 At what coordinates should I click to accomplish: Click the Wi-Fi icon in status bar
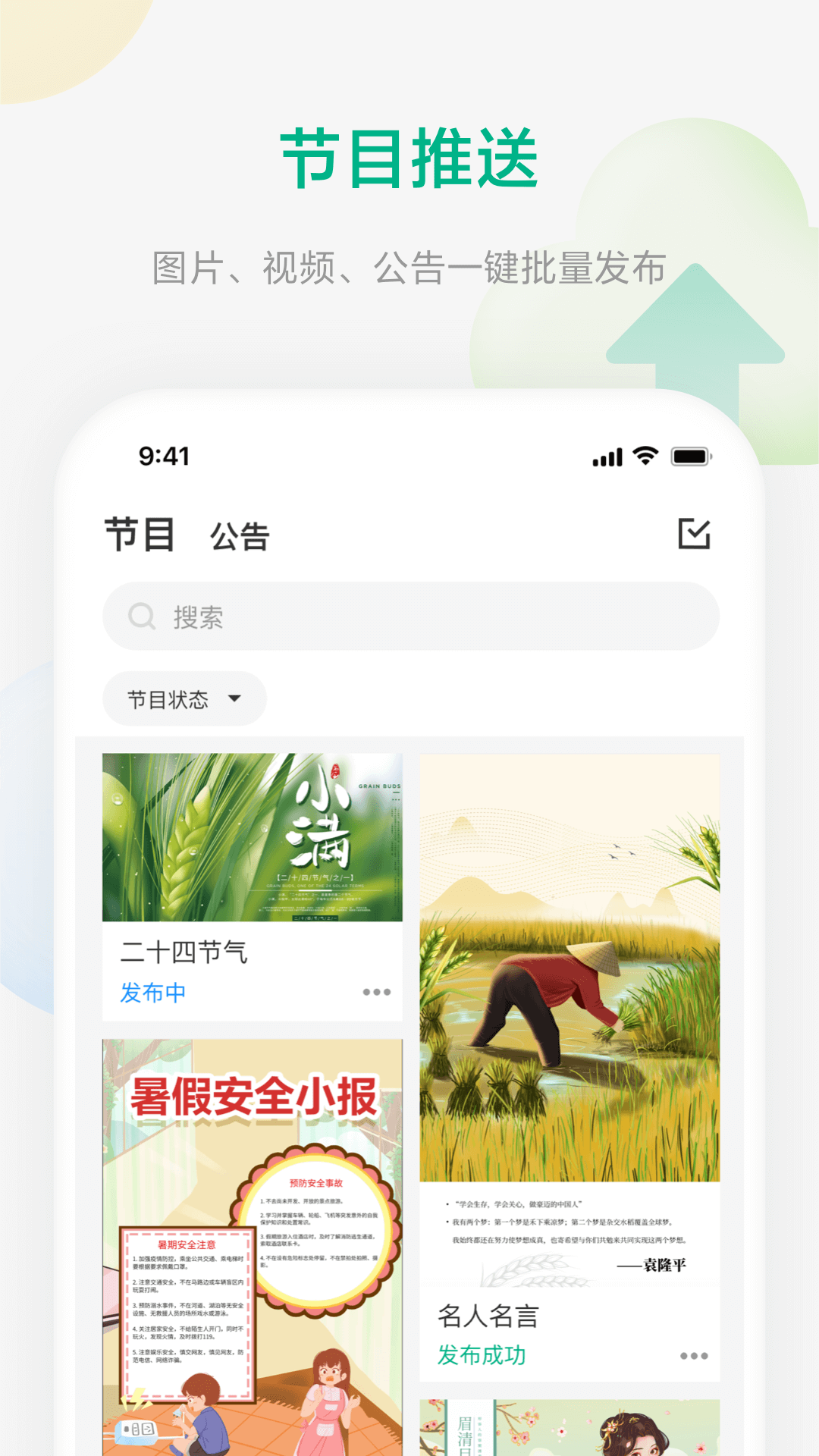[x=644, y=456]
